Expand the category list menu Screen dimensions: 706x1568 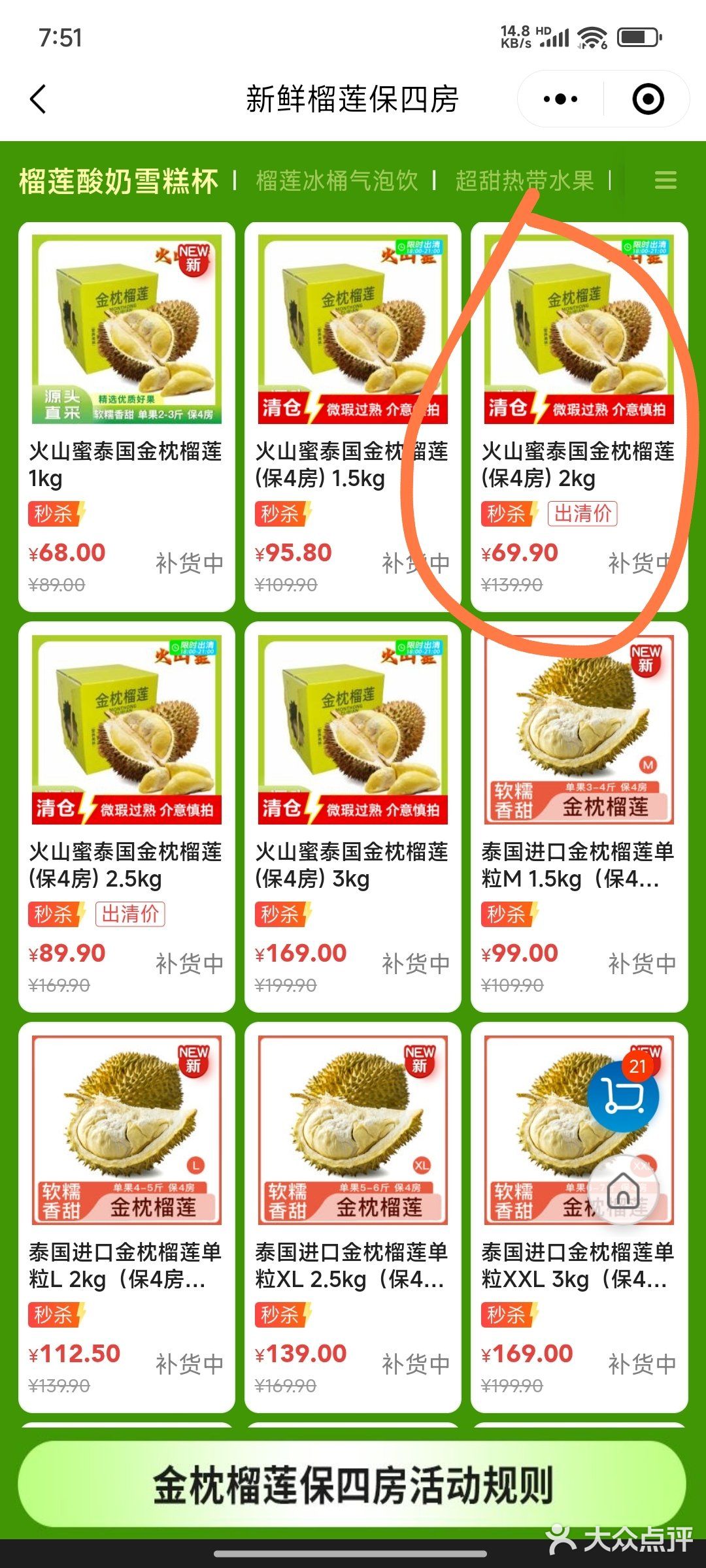pyautogui.click(x=665, y=180)
